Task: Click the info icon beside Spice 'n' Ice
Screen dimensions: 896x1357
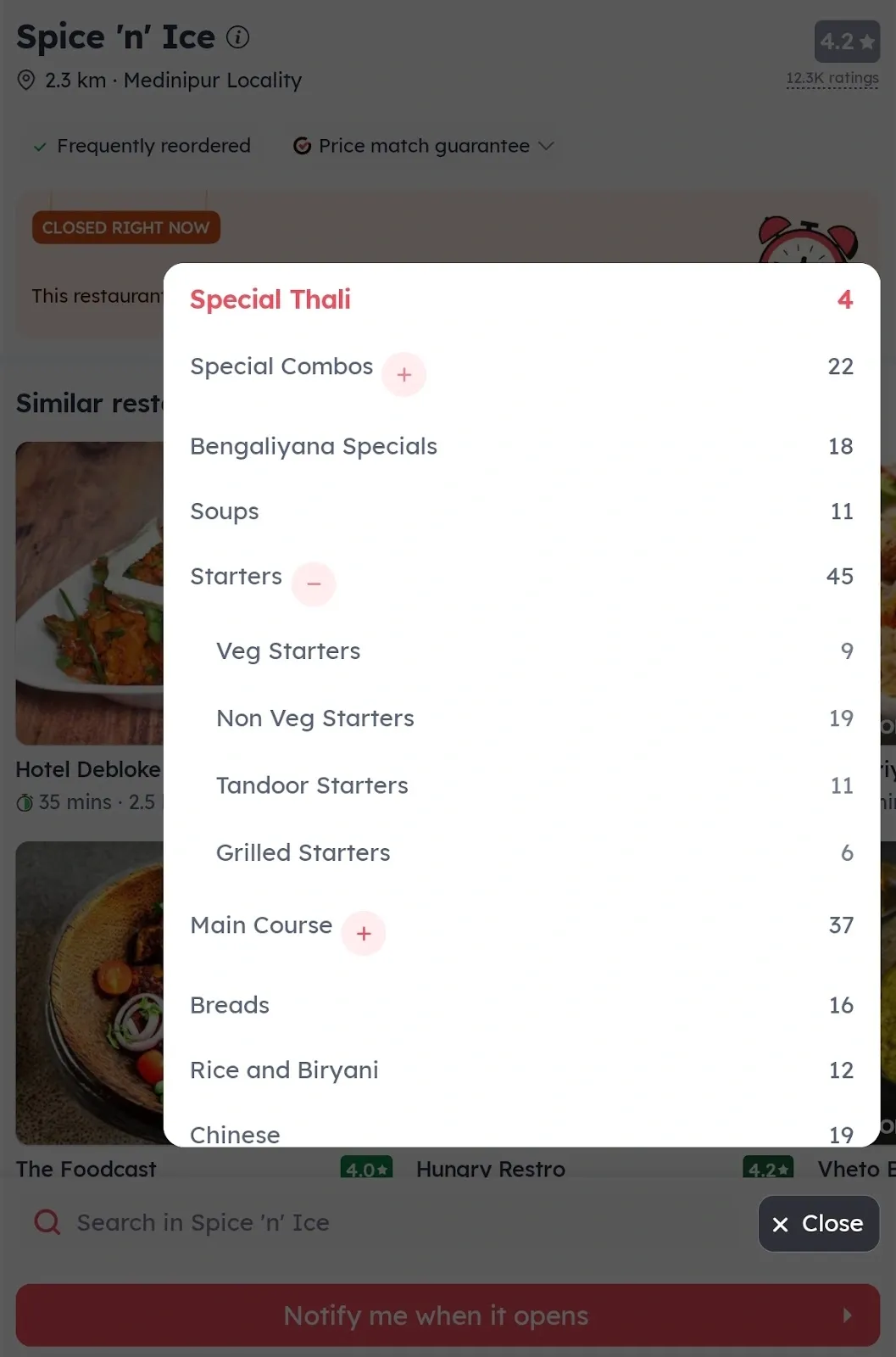Action: point(238,36)
